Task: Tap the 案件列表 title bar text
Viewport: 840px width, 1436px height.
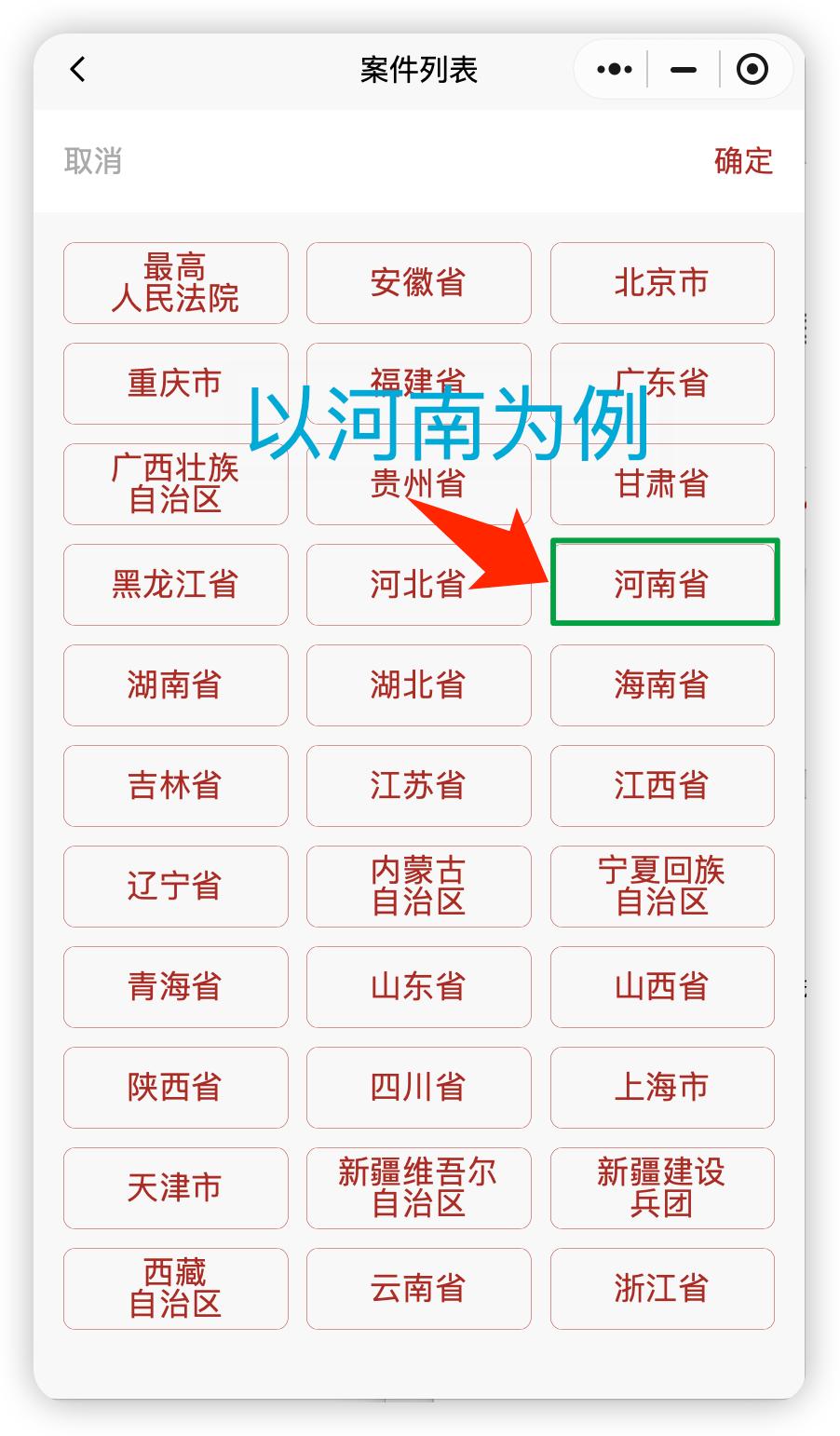Action: click(x=418, y=70)
